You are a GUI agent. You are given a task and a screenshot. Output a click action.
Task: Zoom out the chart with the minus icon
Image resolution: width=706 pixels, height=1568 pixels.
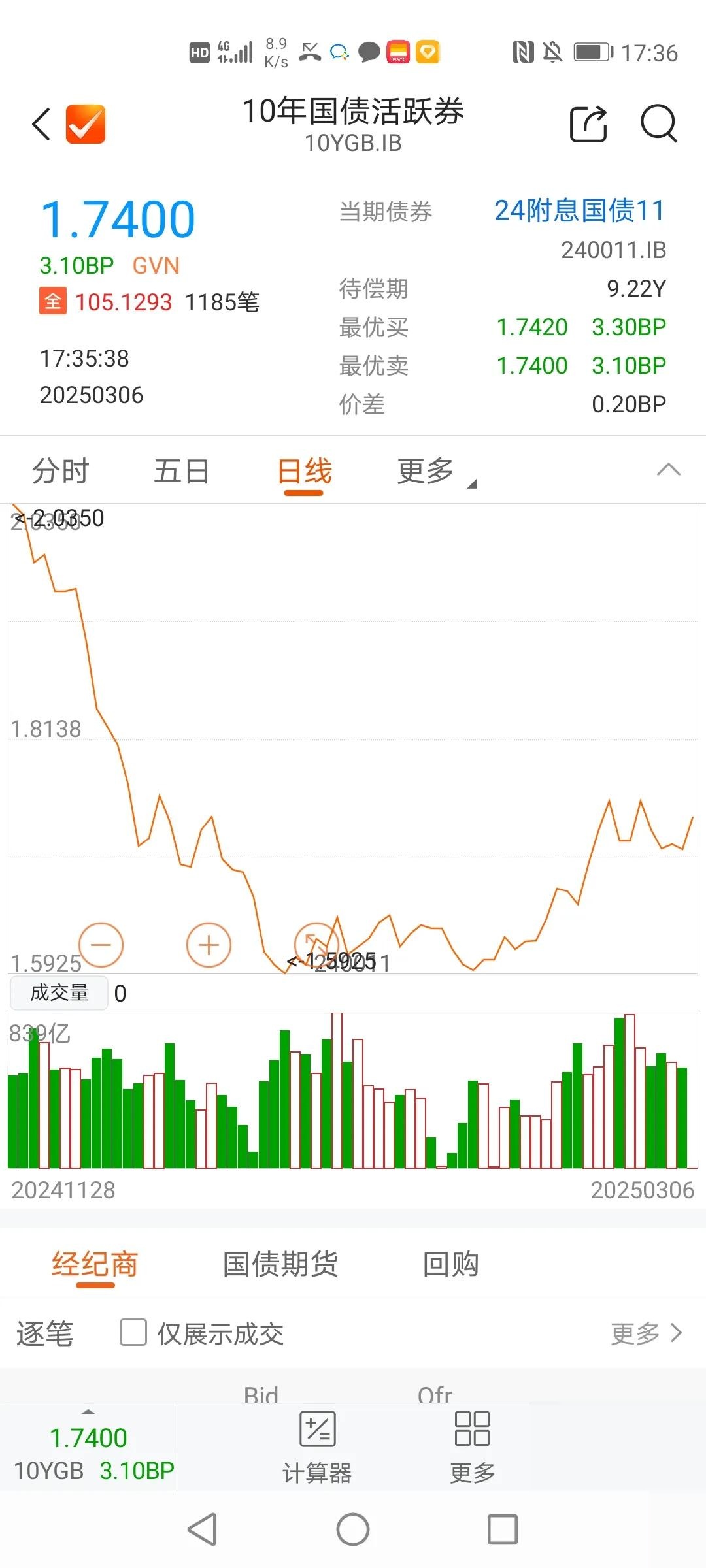coord(102,945)
